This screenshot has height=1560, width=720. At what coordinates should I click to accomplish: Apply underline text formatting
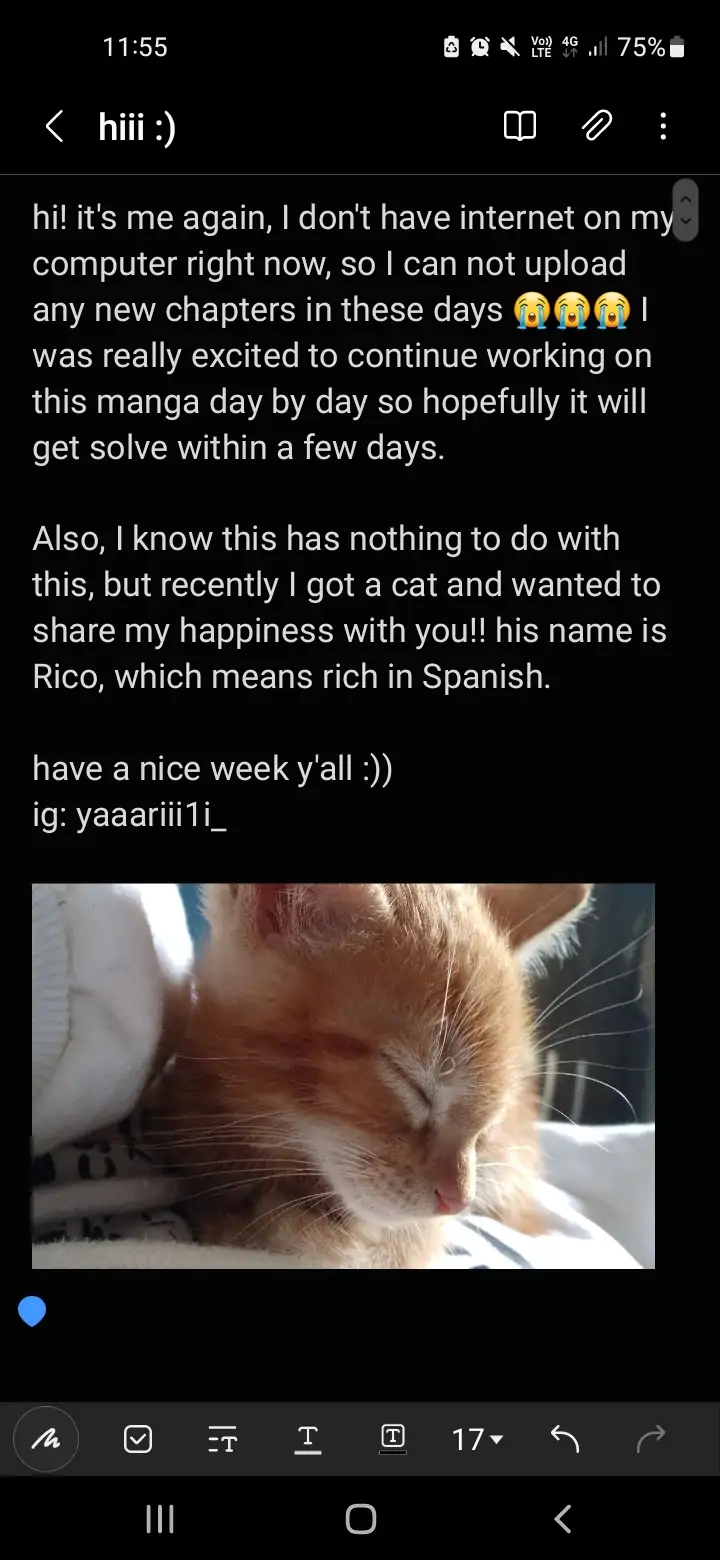(308, 1439)
